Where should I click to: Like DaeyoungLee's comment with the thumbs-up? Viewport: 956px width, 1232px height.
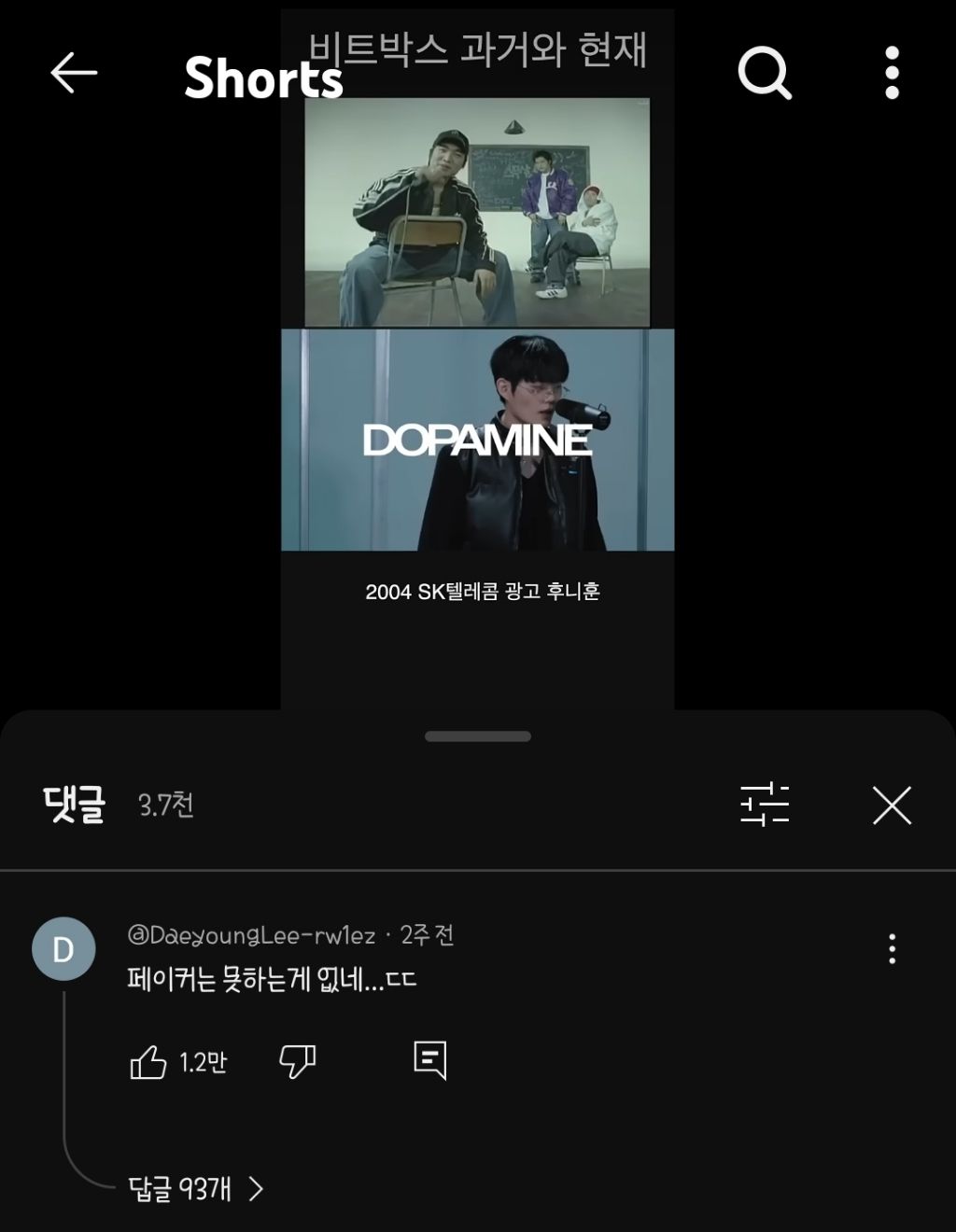click(148, 1061)
